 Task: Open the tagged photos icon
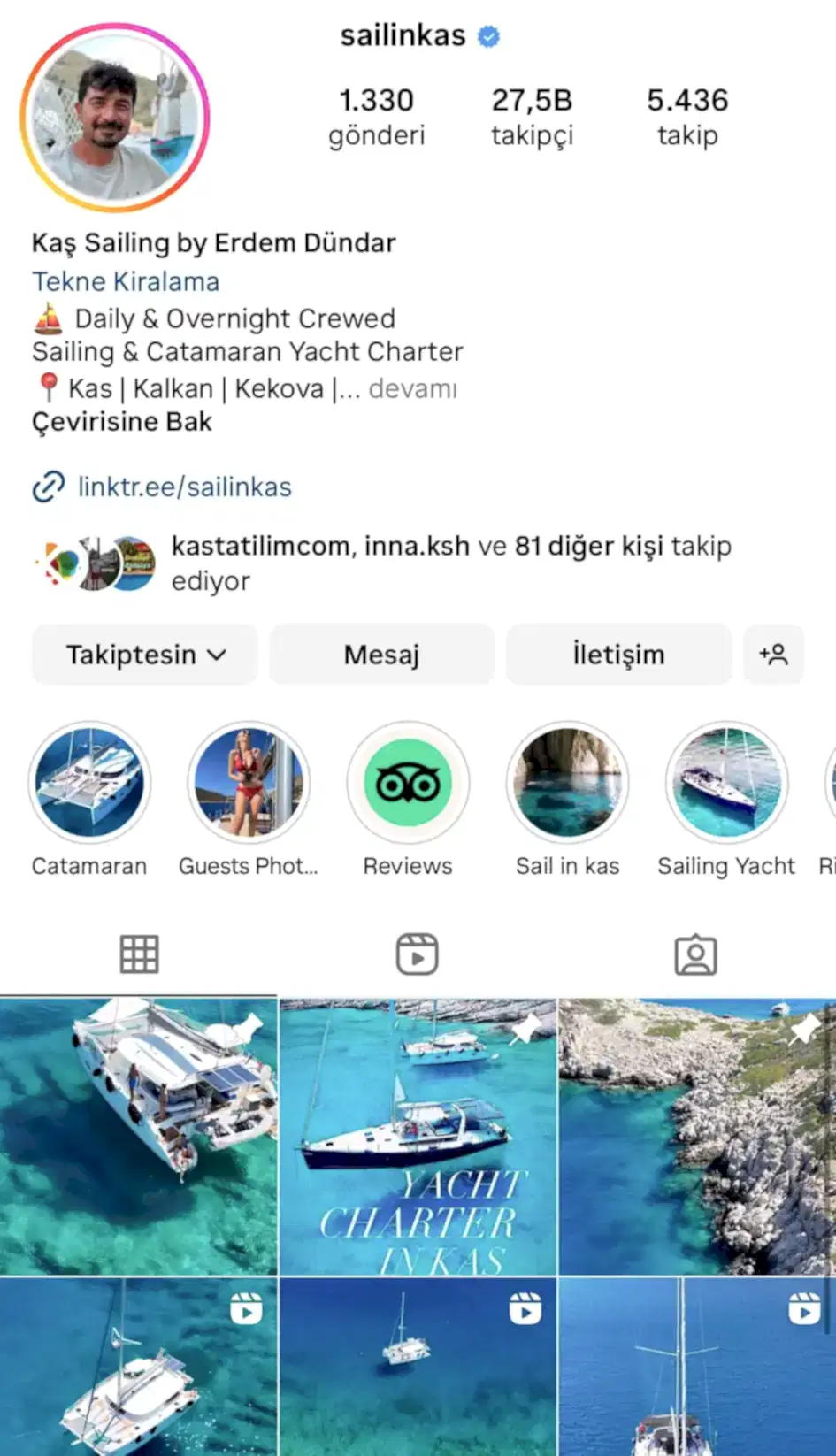tap(696, 954)
